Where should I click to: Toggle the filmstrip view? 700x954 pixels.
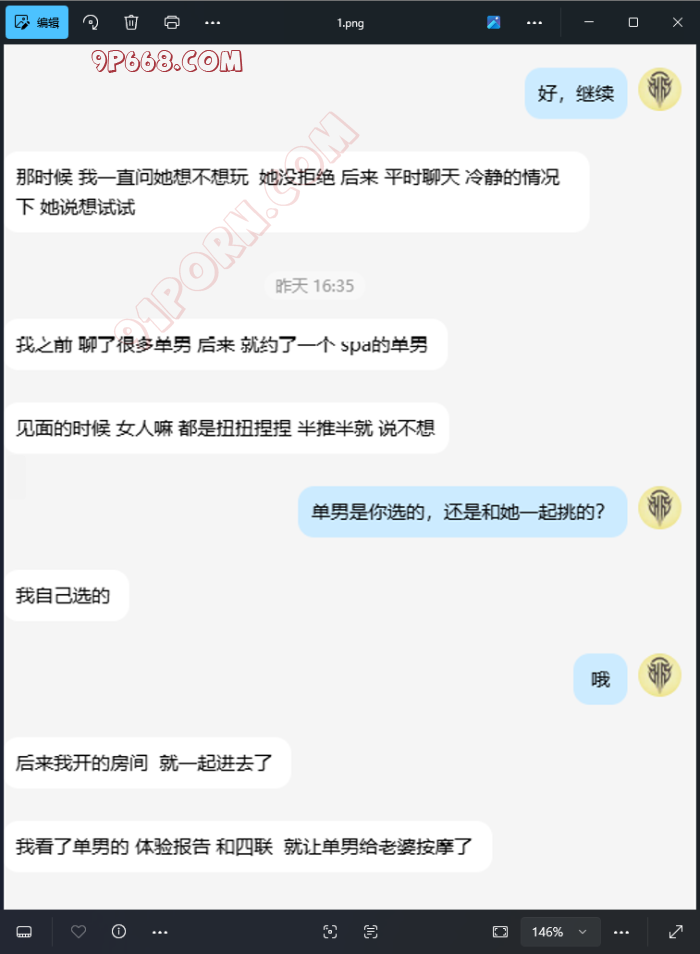(25, 931)
